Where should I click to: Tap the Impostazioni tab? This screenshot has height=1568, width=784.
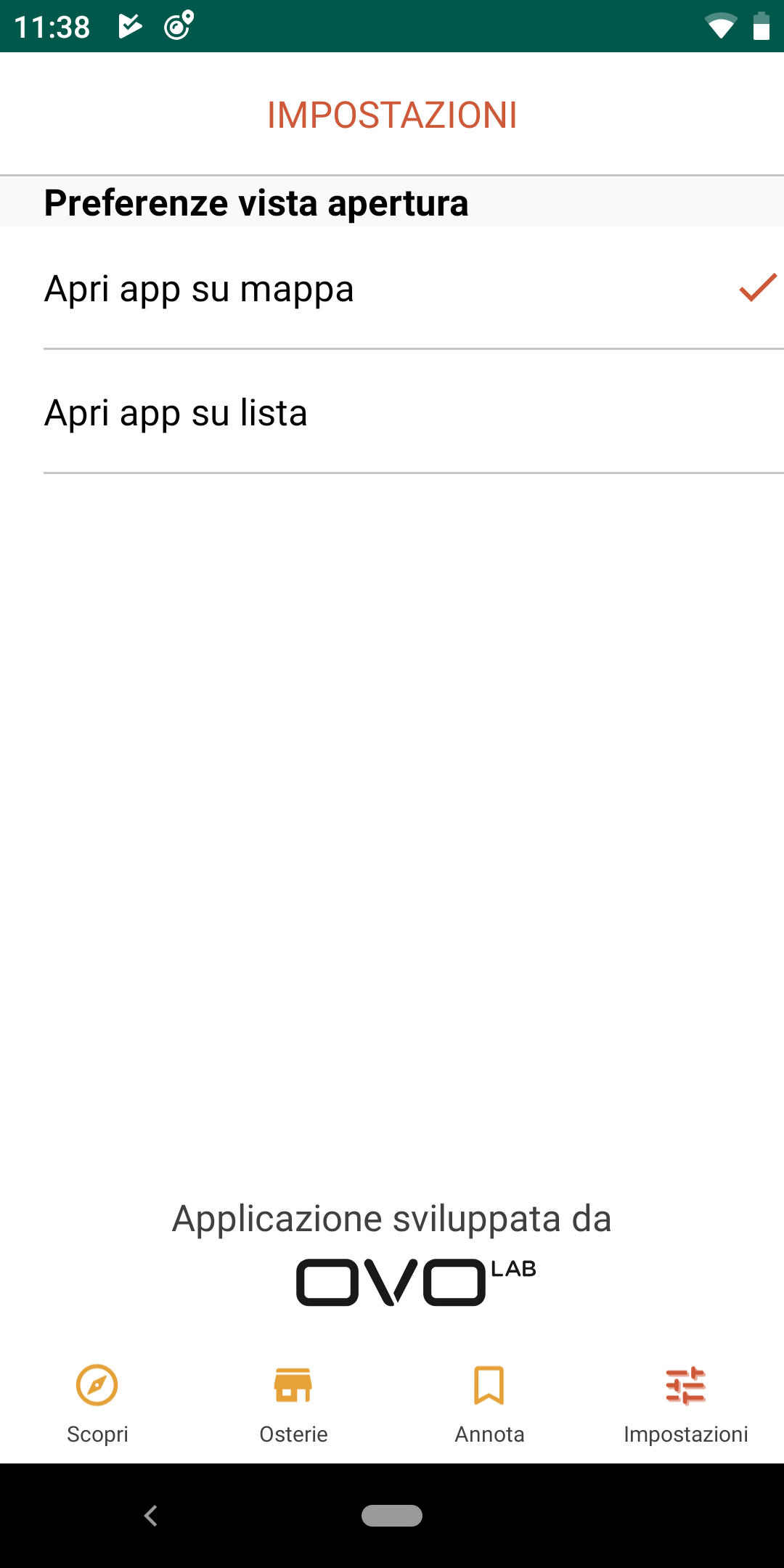[x=686, y=1405]
